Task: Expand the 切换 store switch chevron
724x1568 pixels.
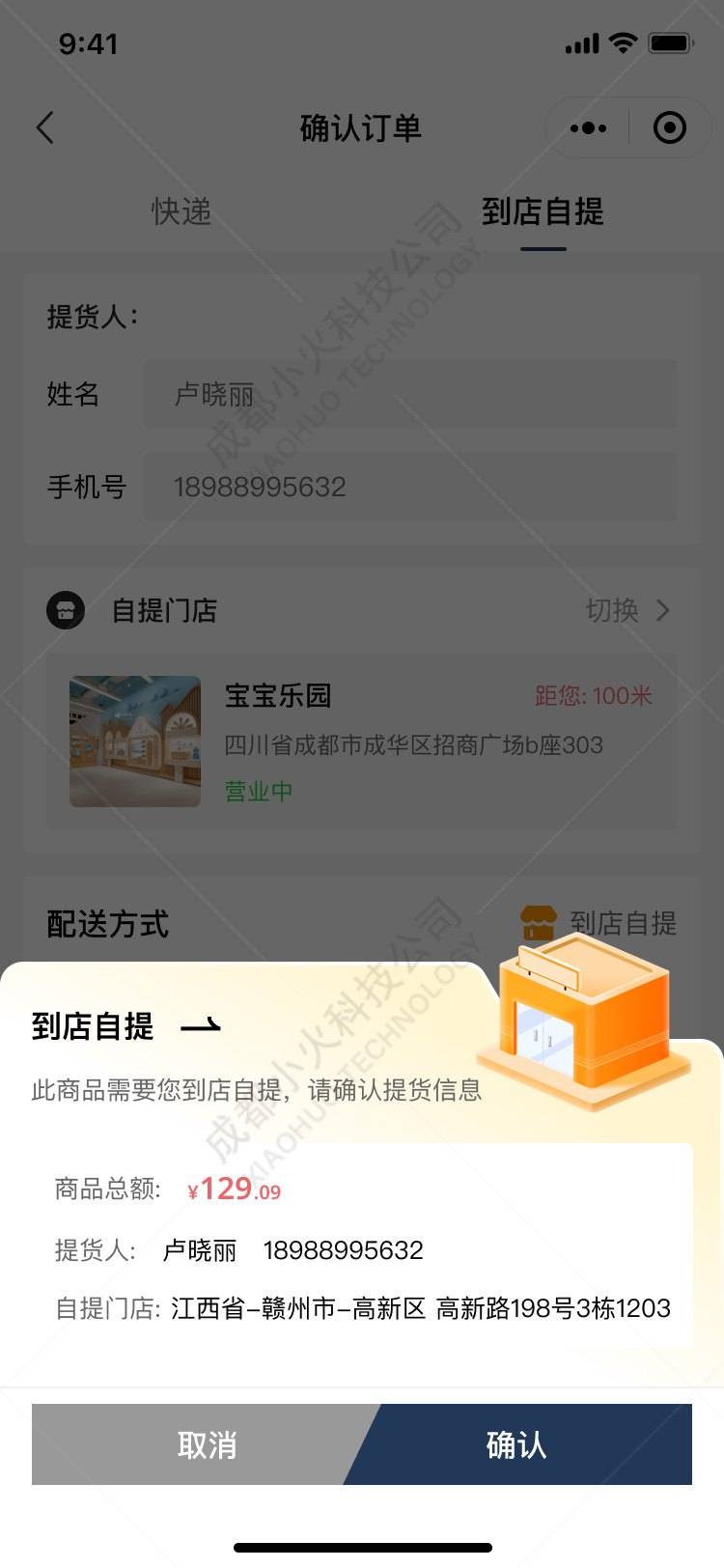Action: 661,610
